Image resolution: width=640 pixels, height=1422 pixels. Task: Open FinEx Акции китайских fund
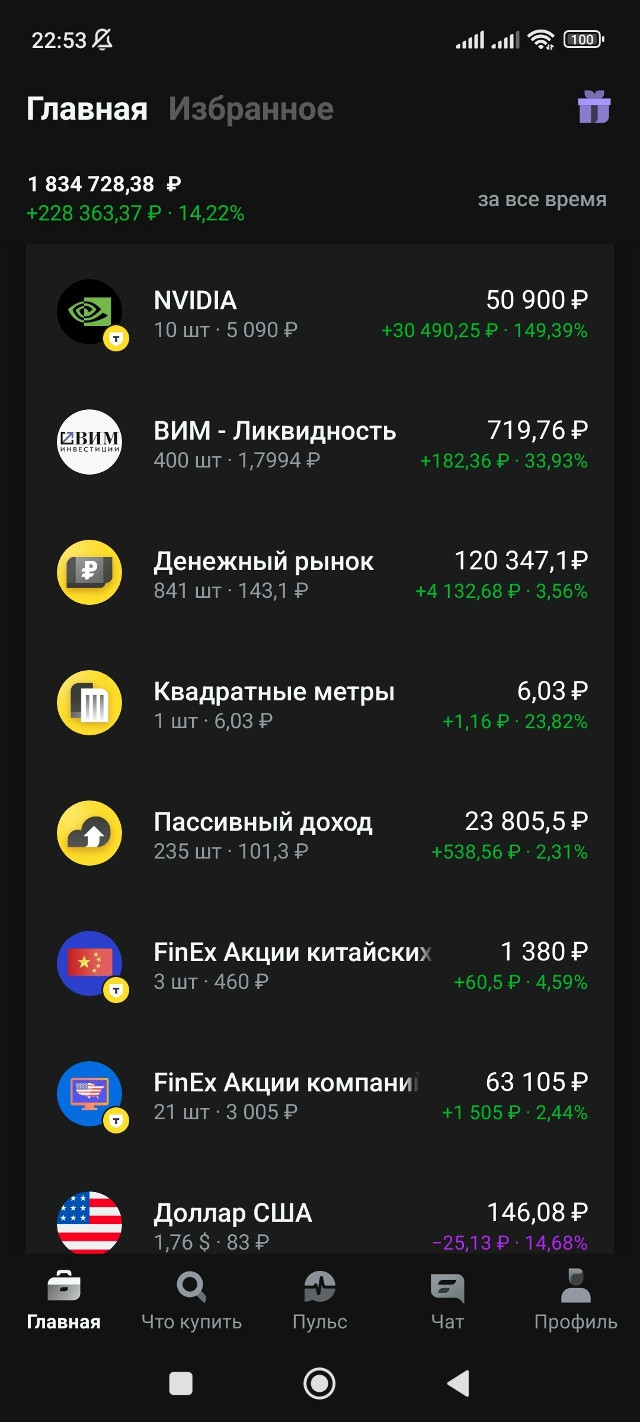pos(320,965)
